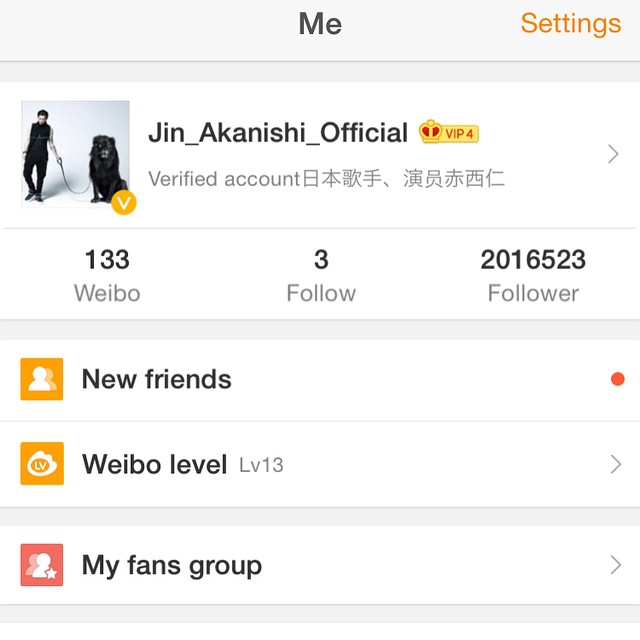640x640 pixels.
Task: Open Settings from the top bar
Action: click(570, 24)
